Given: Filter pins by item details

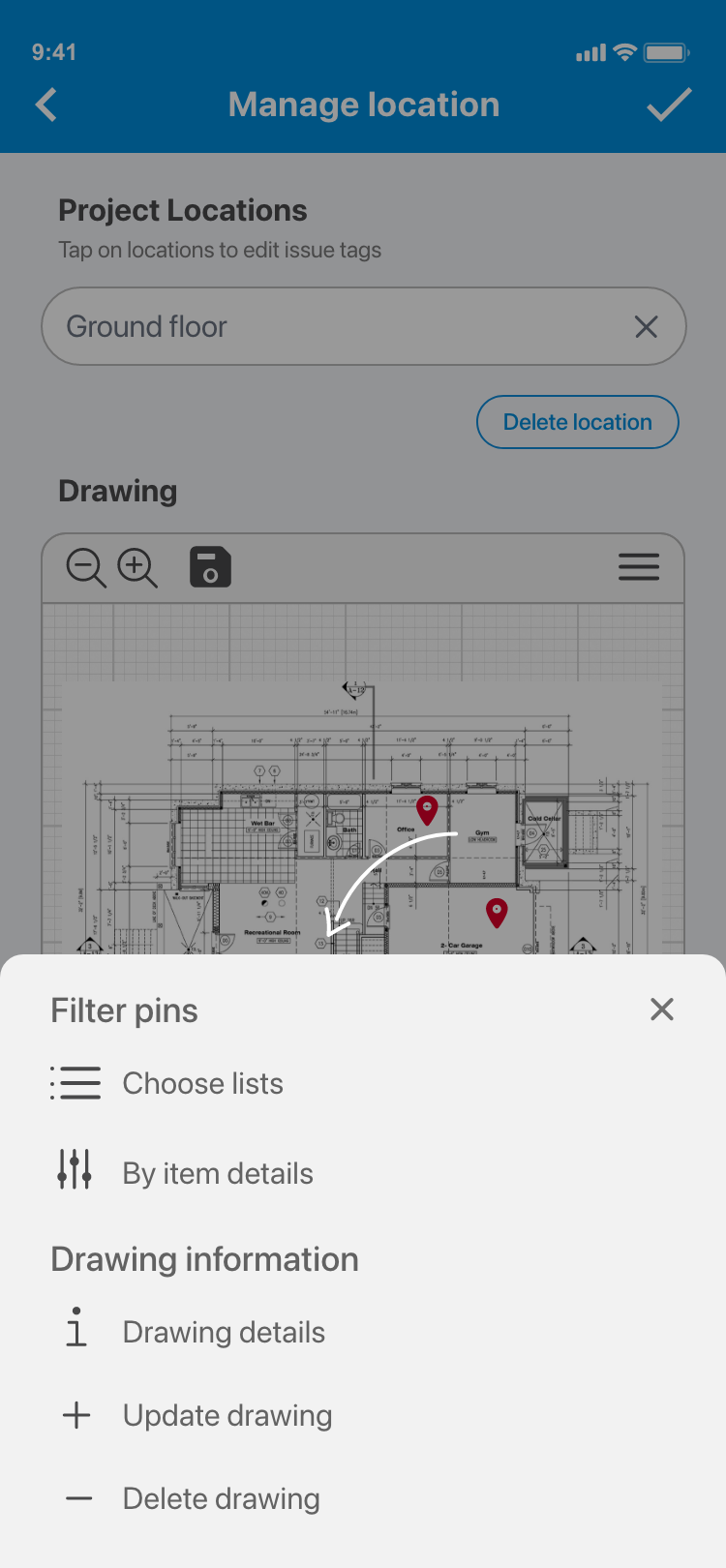Looking at the screenshot, I should click(x=217, y=1173).
